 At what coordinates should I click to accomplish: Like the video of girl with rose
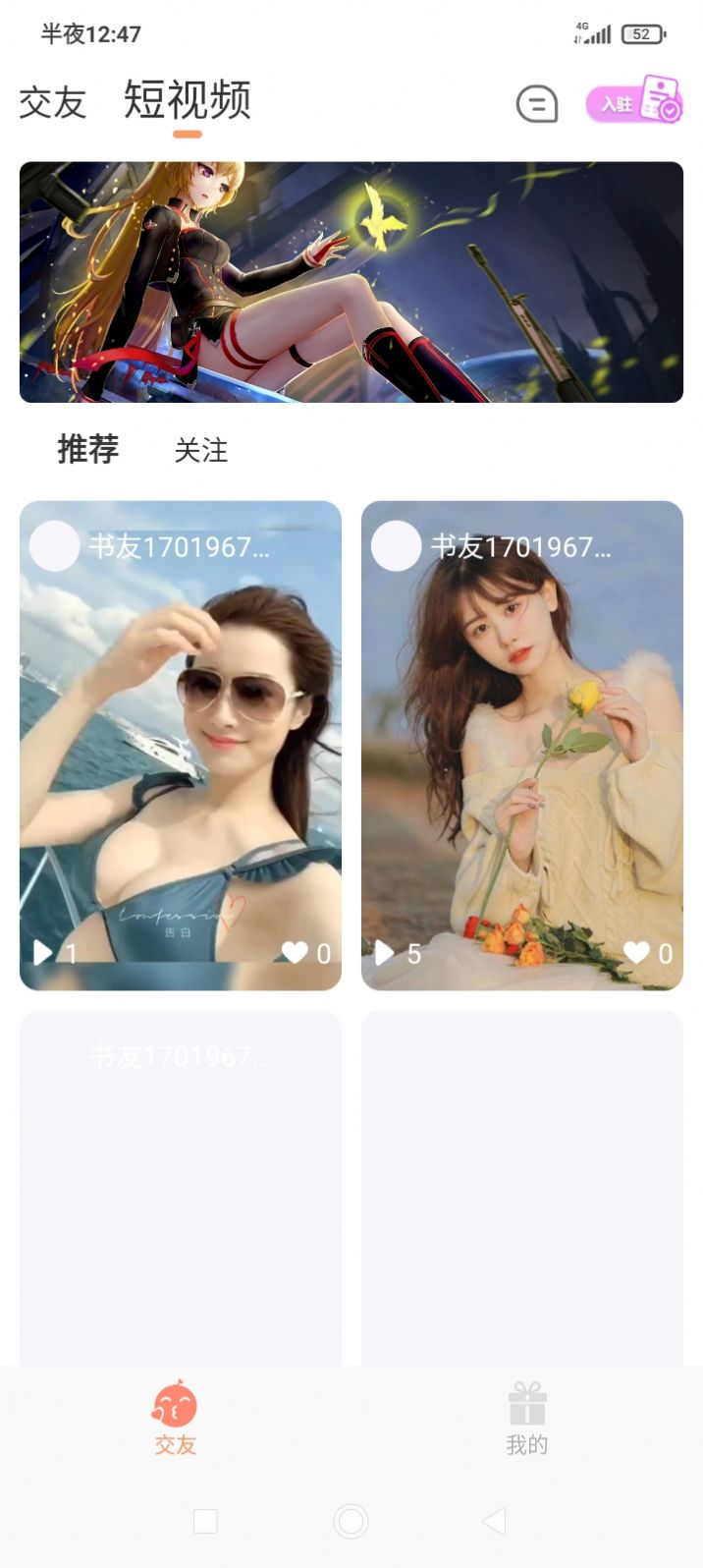(637, 952)
